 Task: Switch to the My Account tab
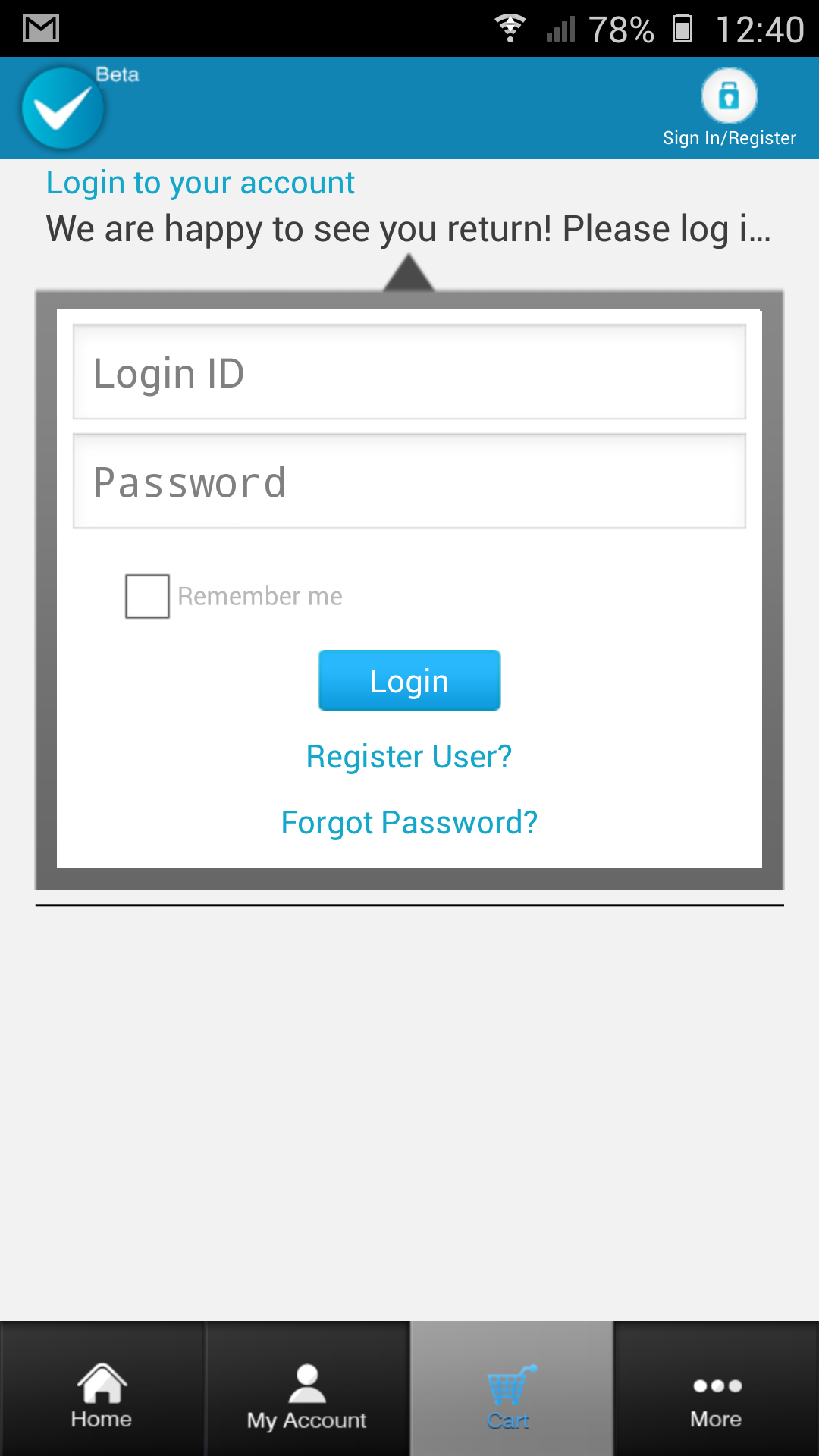point(307,1395)
